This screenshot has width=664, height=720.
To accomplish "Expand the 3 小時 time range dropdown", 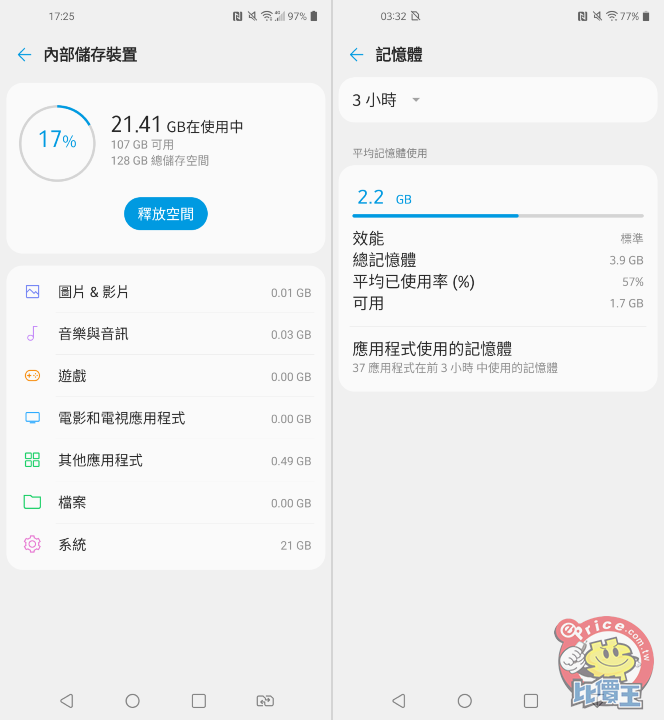I will coord(386,100).
